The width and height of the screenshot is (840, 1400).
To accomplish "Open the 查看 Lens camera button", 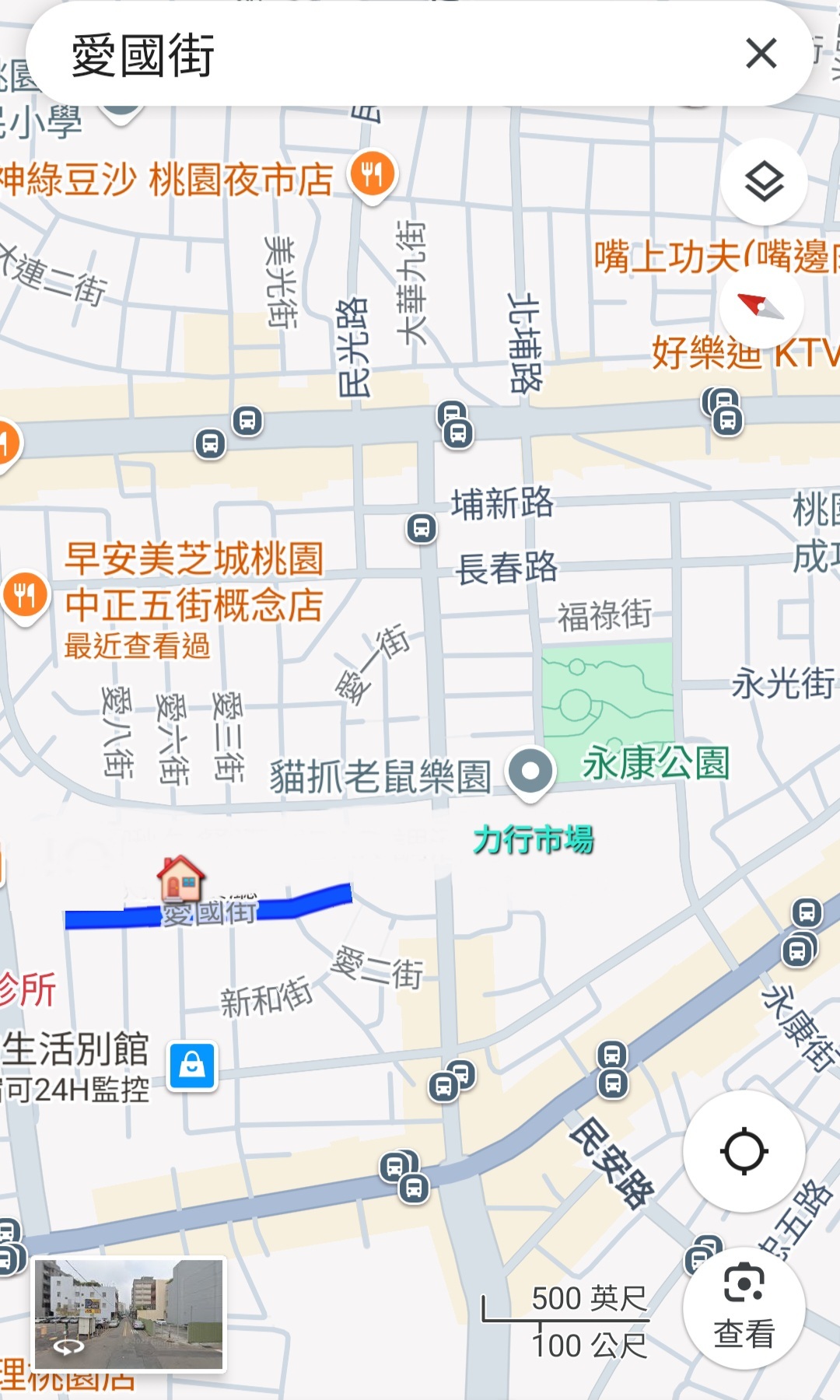I will tap(744, 1307).
